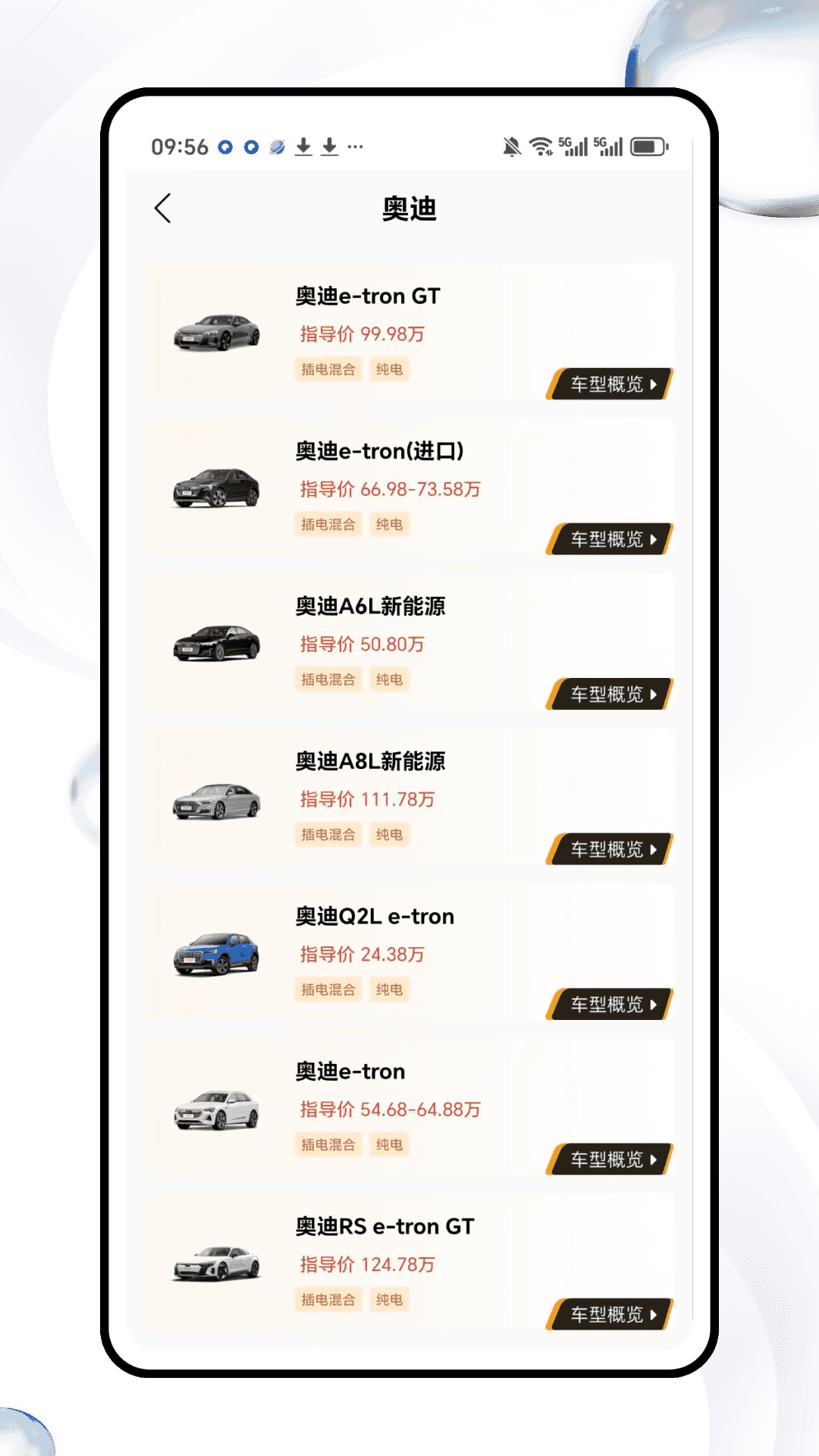Click the Wi-Fi icon in the status bar
The height and width of the screenshot is (1456, 819).
pyautogui.click(x=543, y=146)
